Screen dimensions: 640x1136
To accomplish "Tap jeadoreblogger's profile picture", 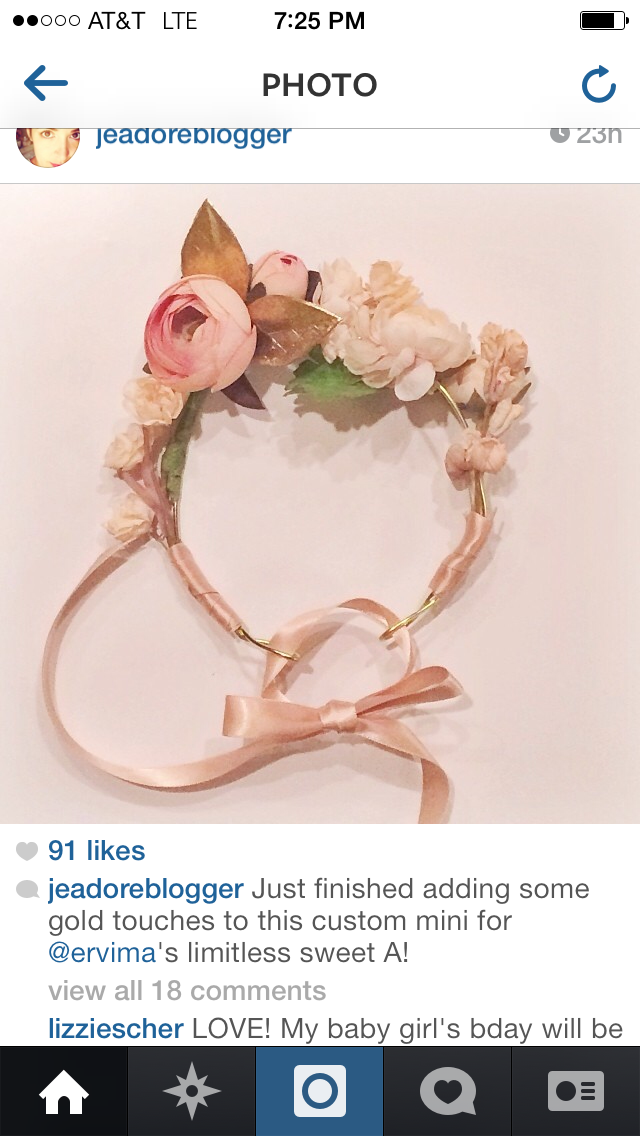I will 47,145.
